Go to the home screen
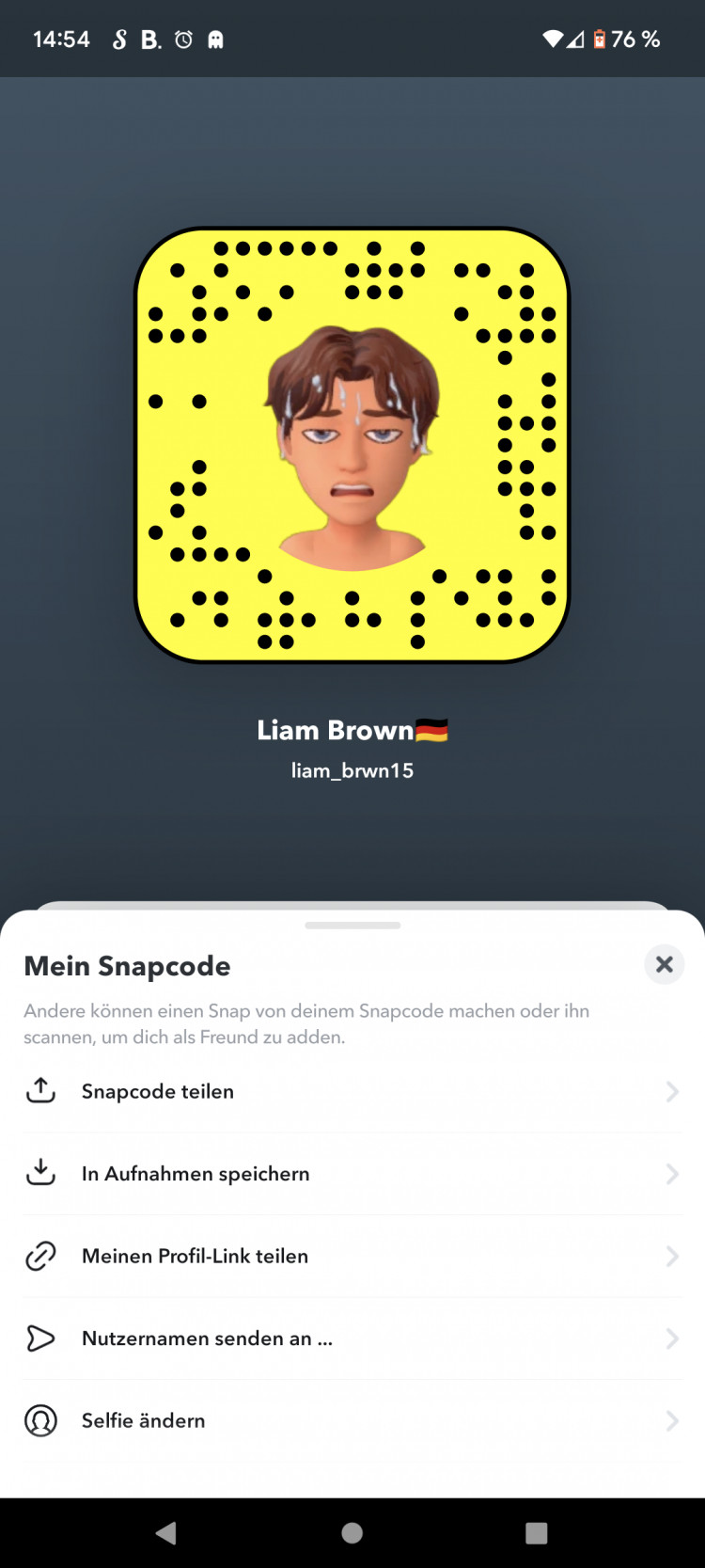This screenshot has width=705, height=1568. (x=352, y=1533)
